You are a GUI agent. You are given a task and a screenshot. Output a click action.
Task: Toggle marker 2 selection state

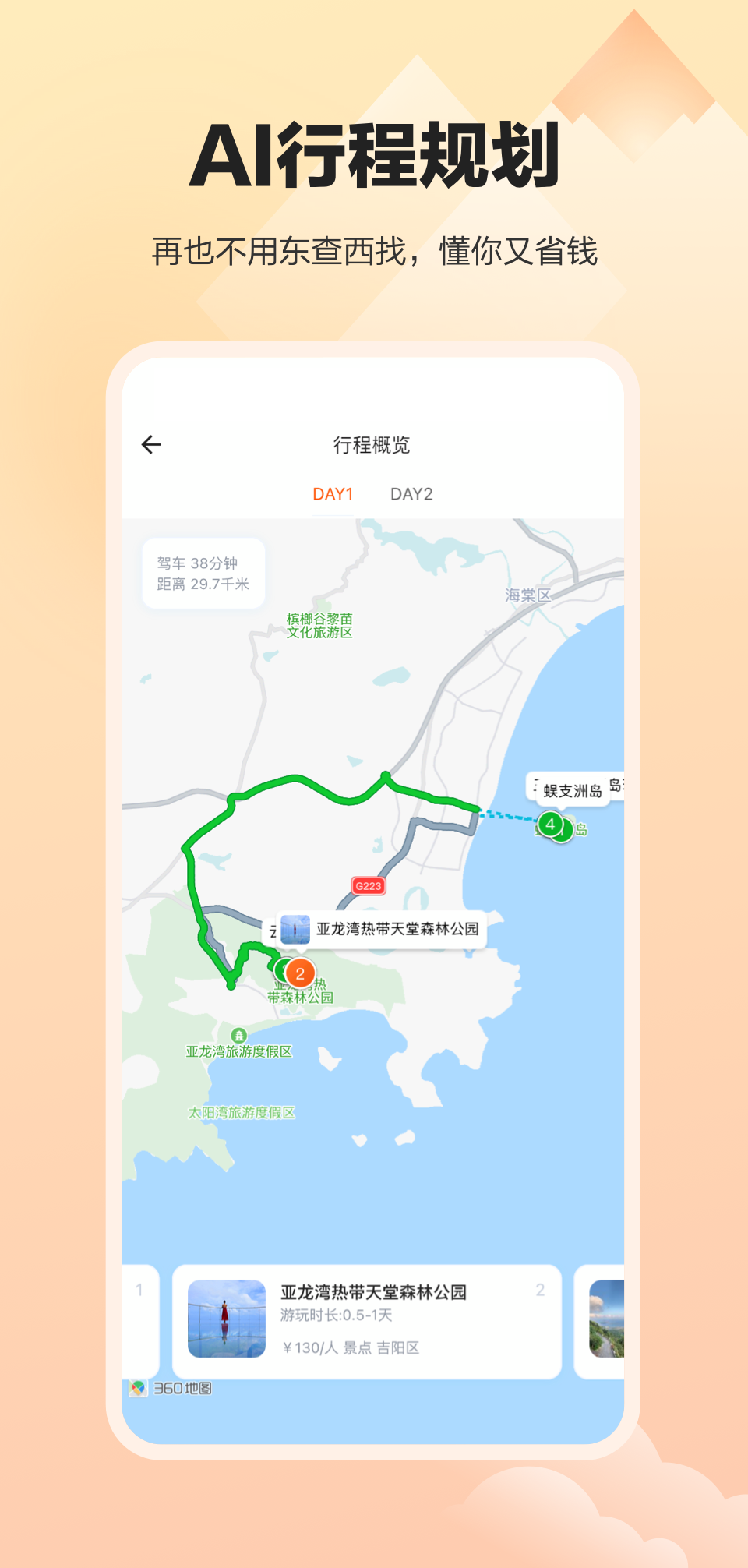point(300,973)
